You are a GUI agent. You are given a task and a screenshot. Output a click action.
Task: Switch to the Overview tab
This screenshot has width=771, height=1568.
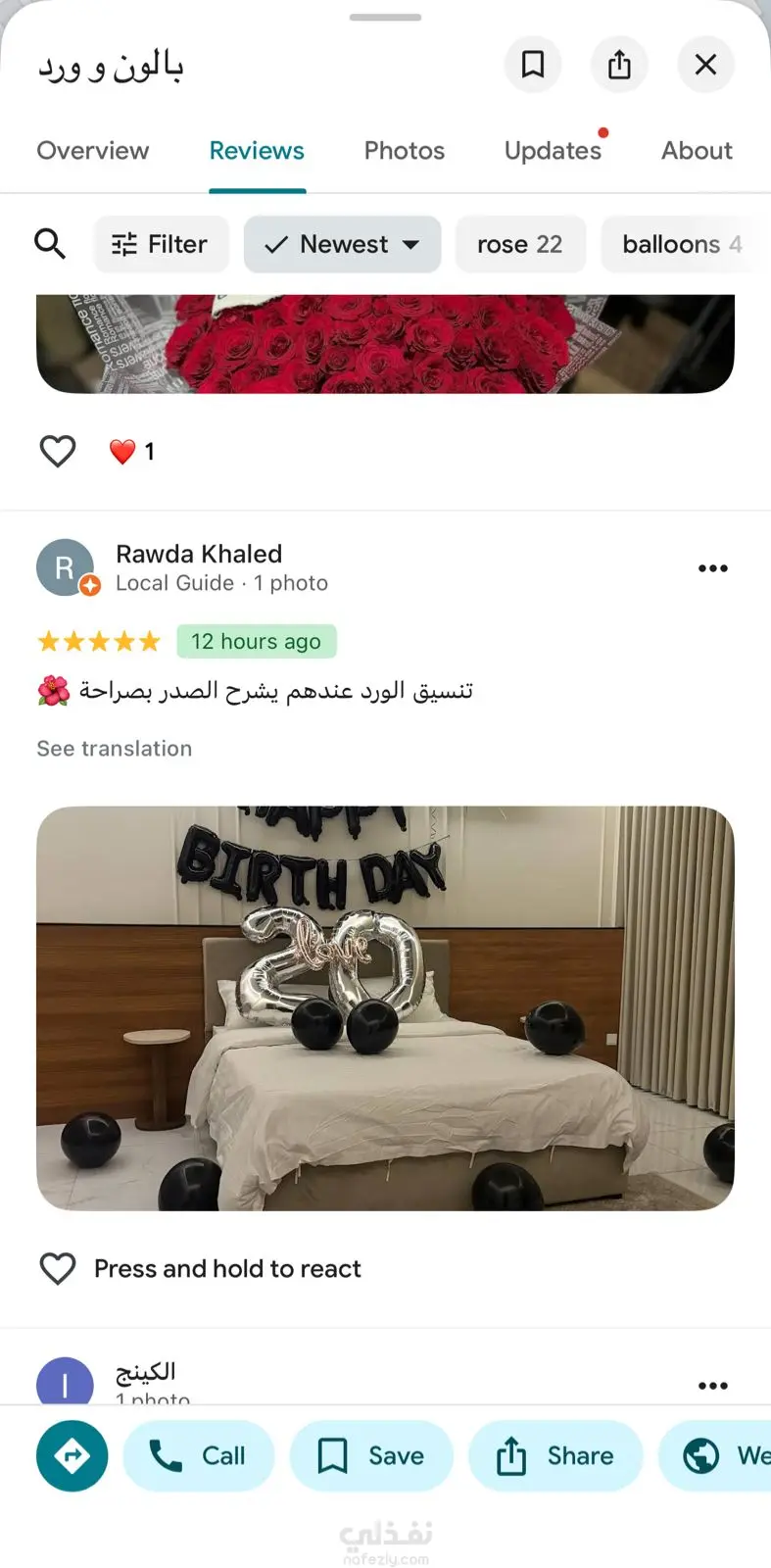93,151
